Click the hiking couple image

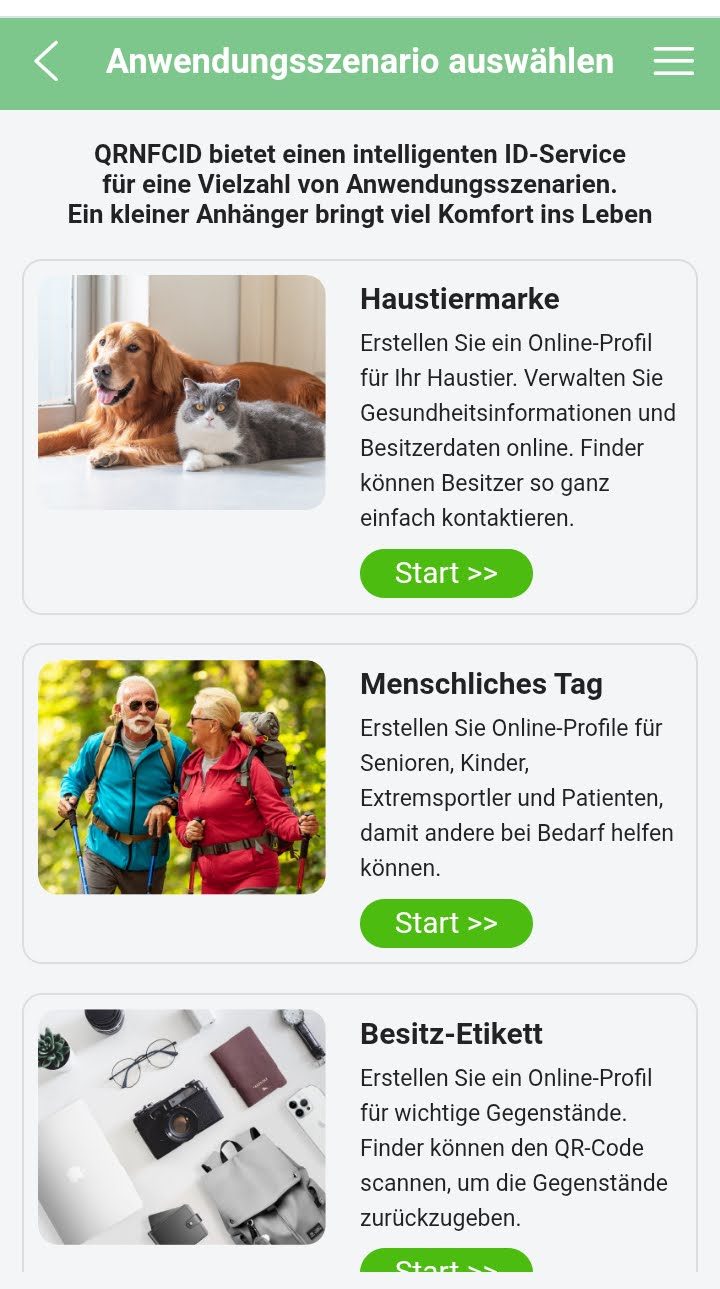pos(181,777)
